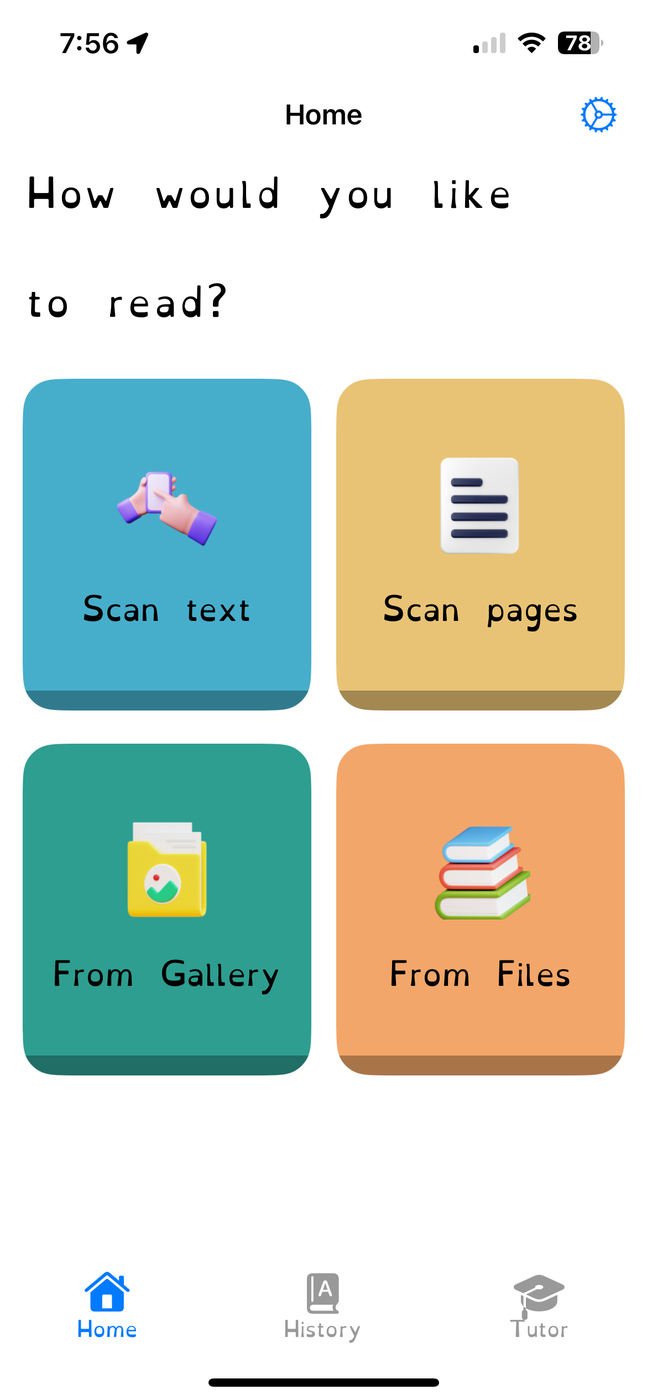The height and width of the screenshot is (1400, 647).
Task: Select the Scan pages option
Action: (480, 544)
